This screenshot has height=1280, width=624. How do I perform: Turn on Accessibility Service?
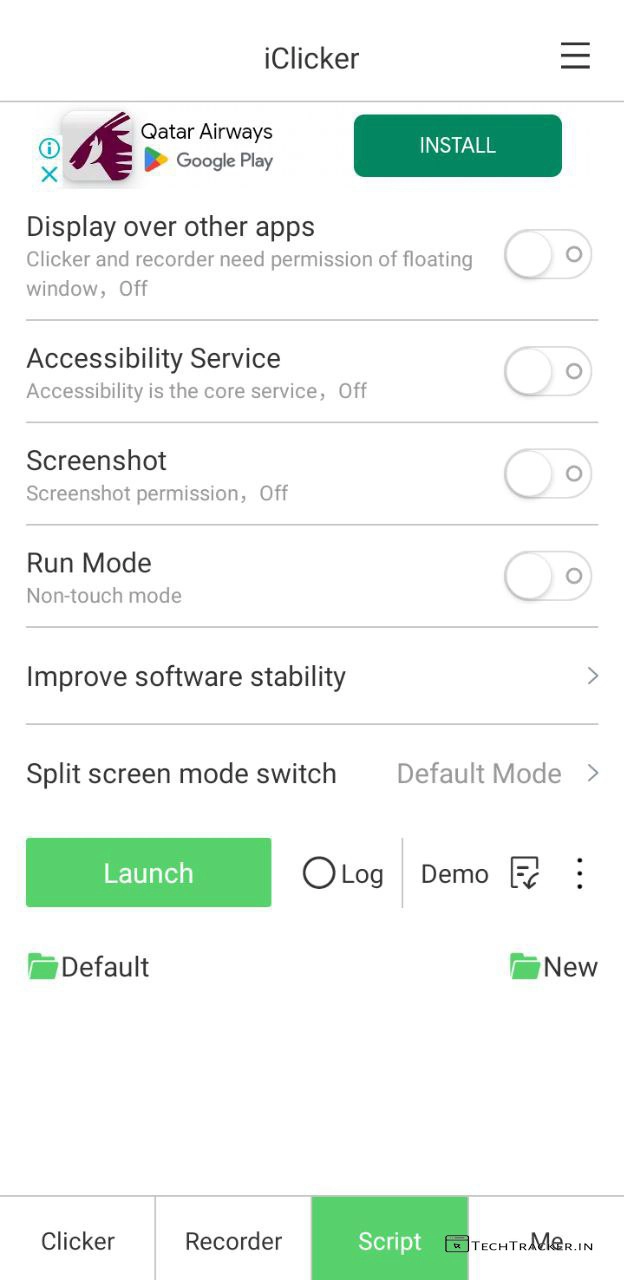(x=547, y=372)
